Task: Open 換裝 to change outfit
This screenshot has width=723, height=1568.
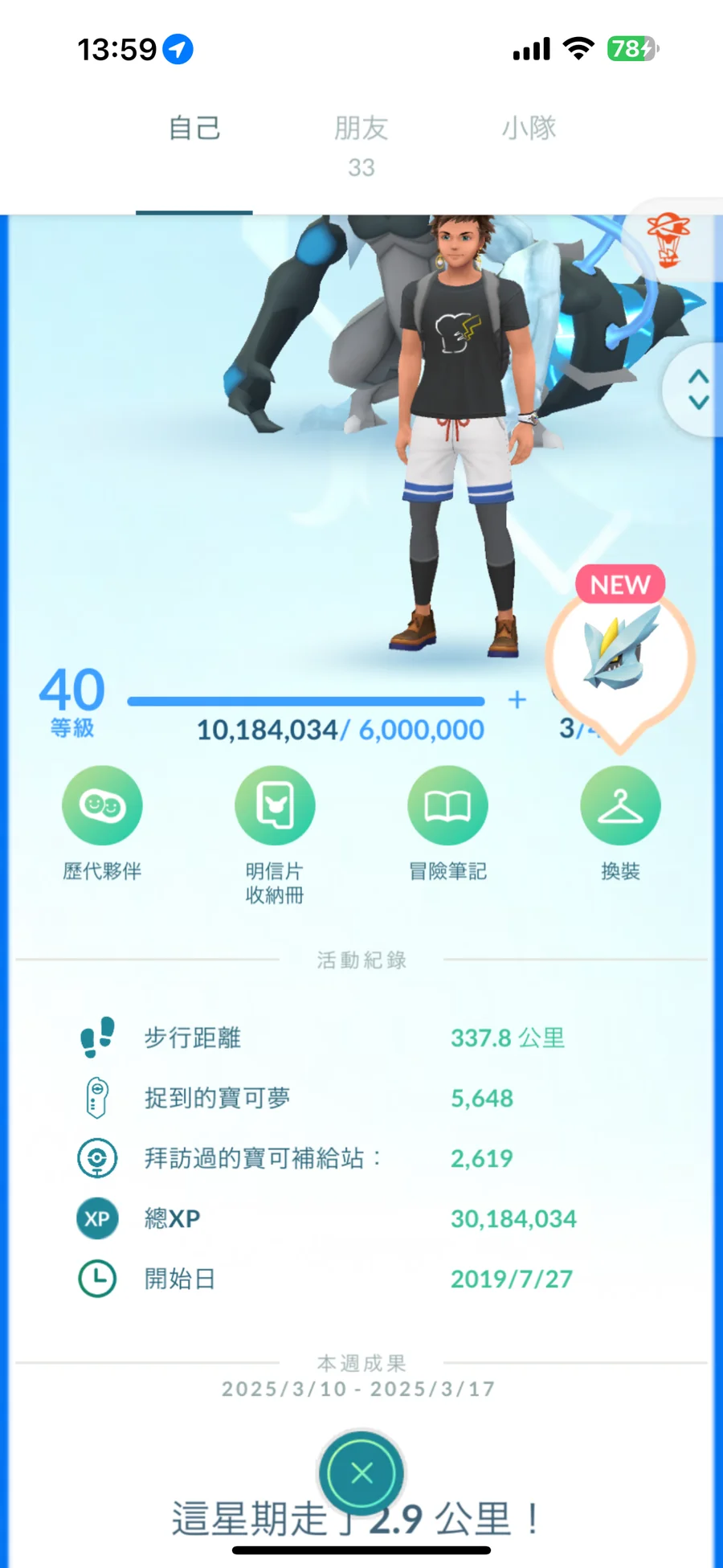Action: [x=620, y=806]
